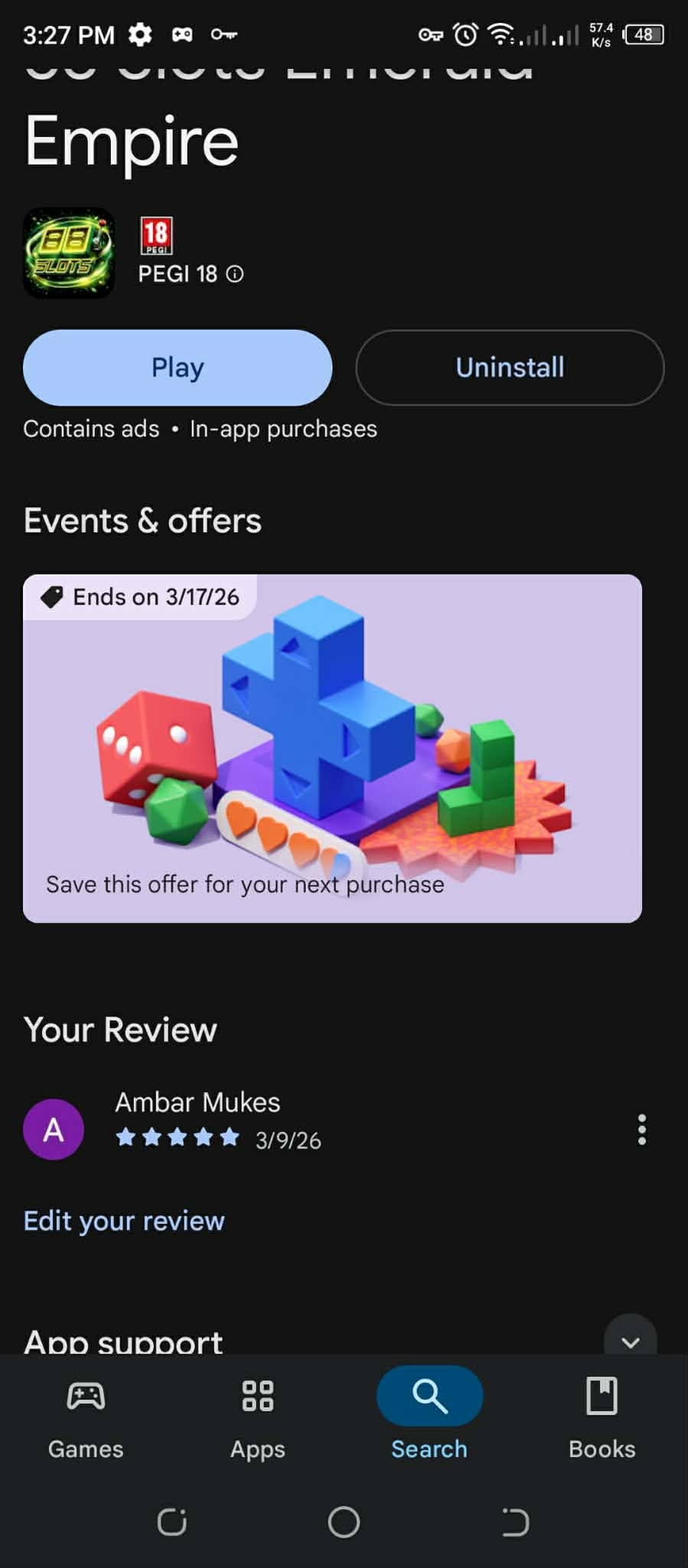Open options menu for your review
The height and width of the screenshot is (1568, 688).
[641, 1129]
